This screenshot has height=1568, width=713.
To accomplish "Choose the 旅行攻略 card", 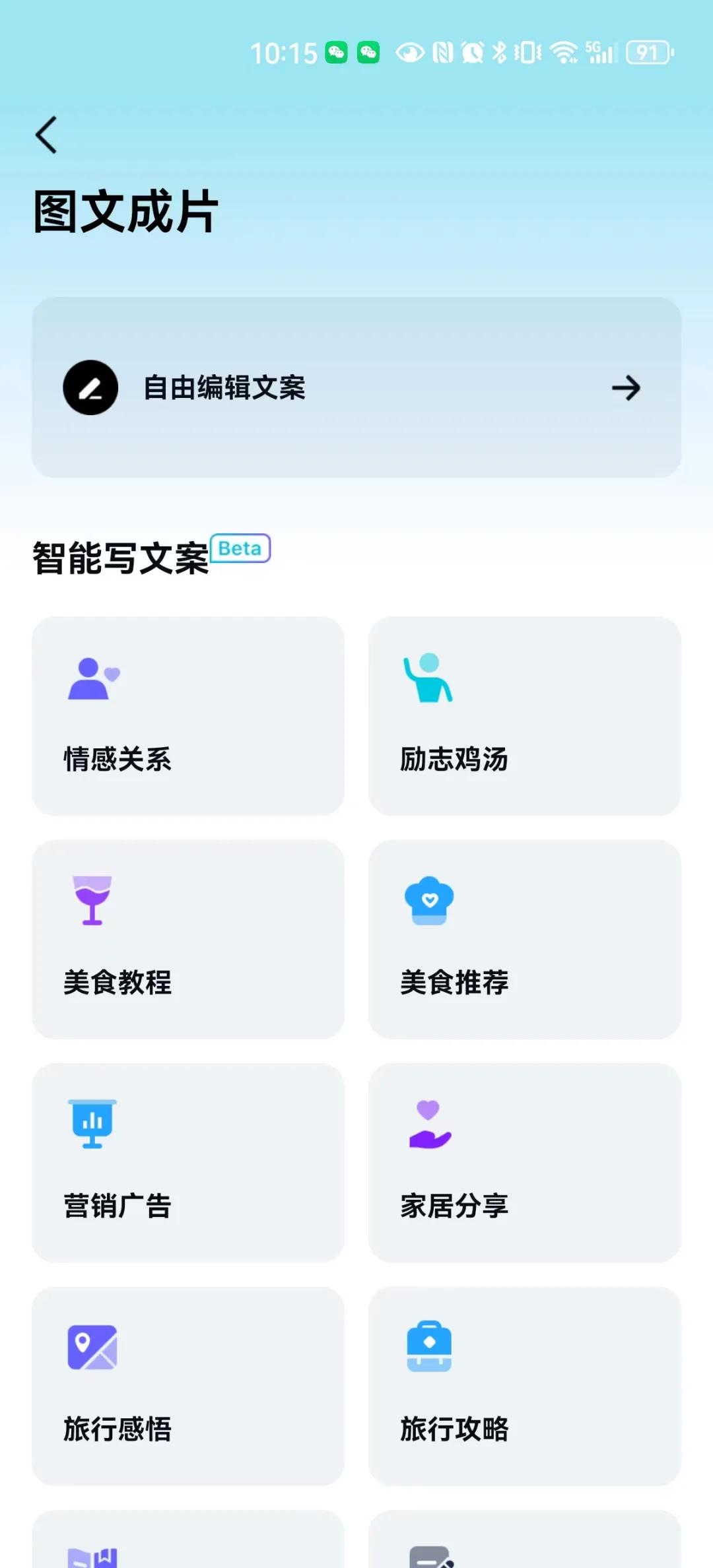I will point(525,1386).
